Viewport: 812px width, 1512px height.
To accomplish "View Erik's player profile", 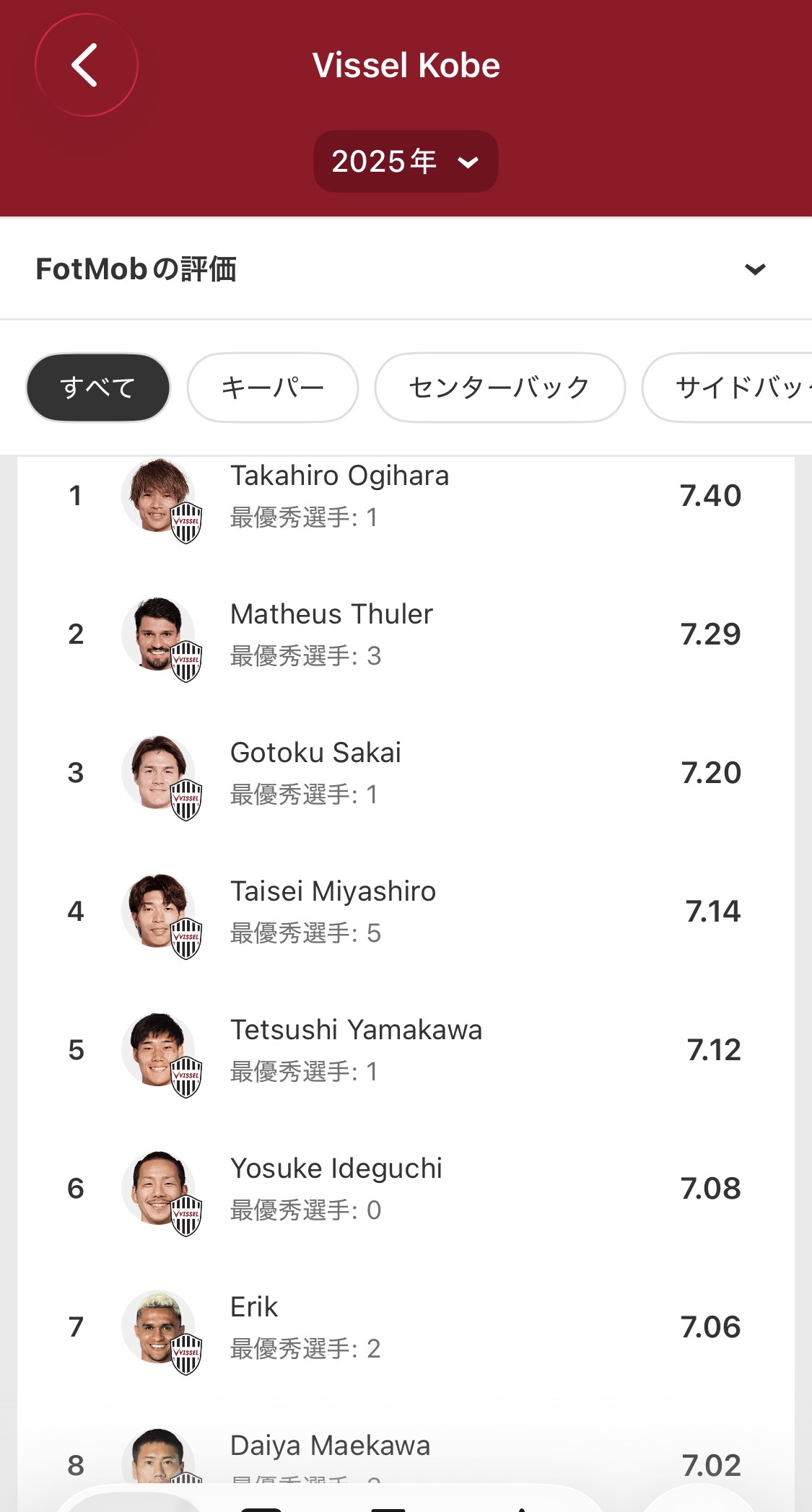I will pos(255,1327).
